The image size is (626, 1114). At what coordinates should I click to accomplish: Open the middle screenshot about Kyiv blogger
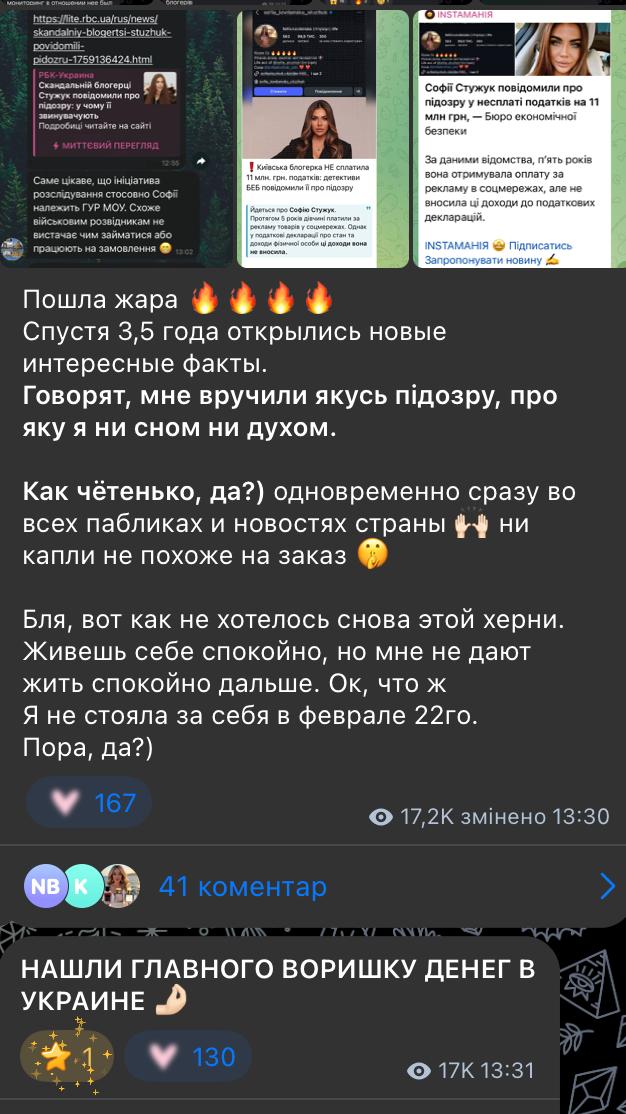tap(320, 140)
